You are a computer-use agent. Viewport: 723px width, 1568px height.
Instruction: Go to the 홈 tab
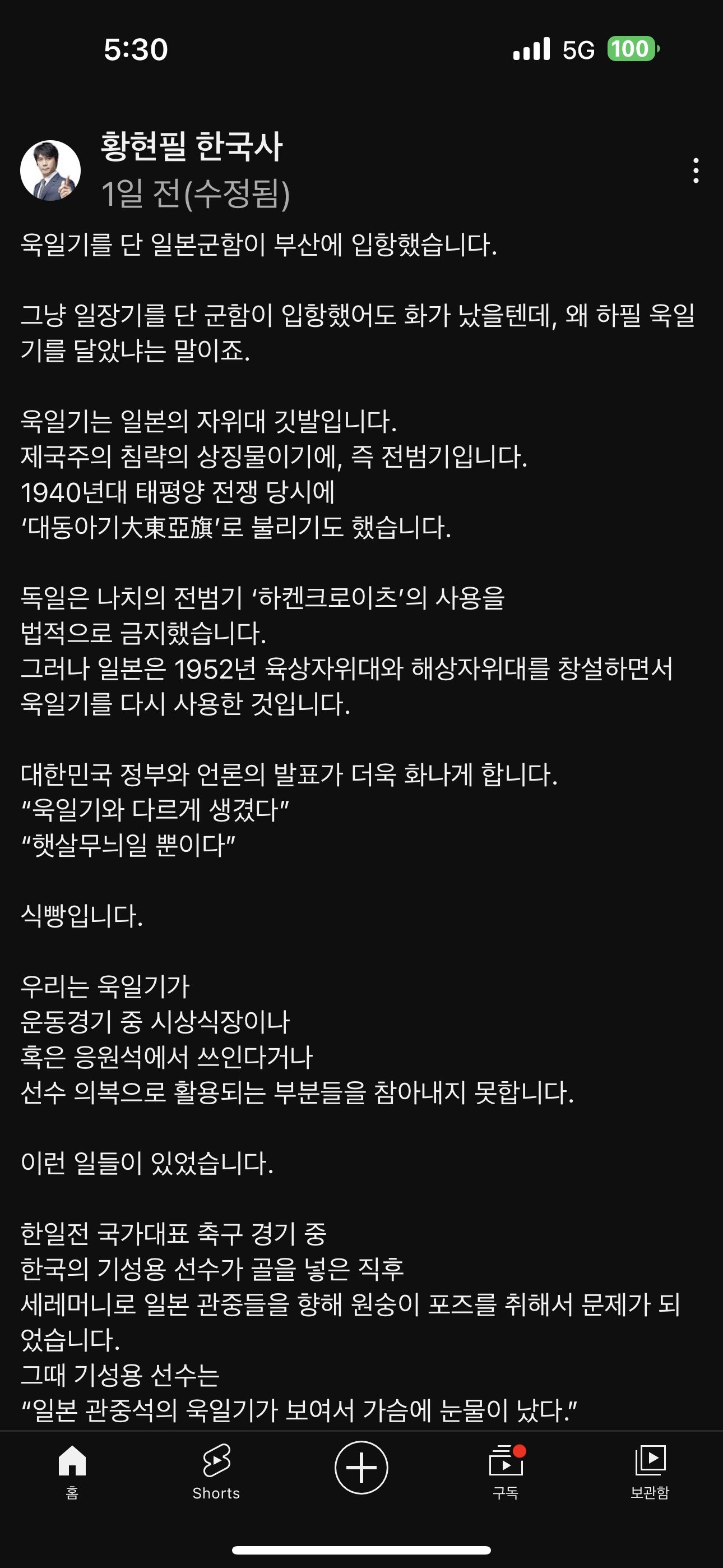pyautogui.click(x=72, y=1472)
